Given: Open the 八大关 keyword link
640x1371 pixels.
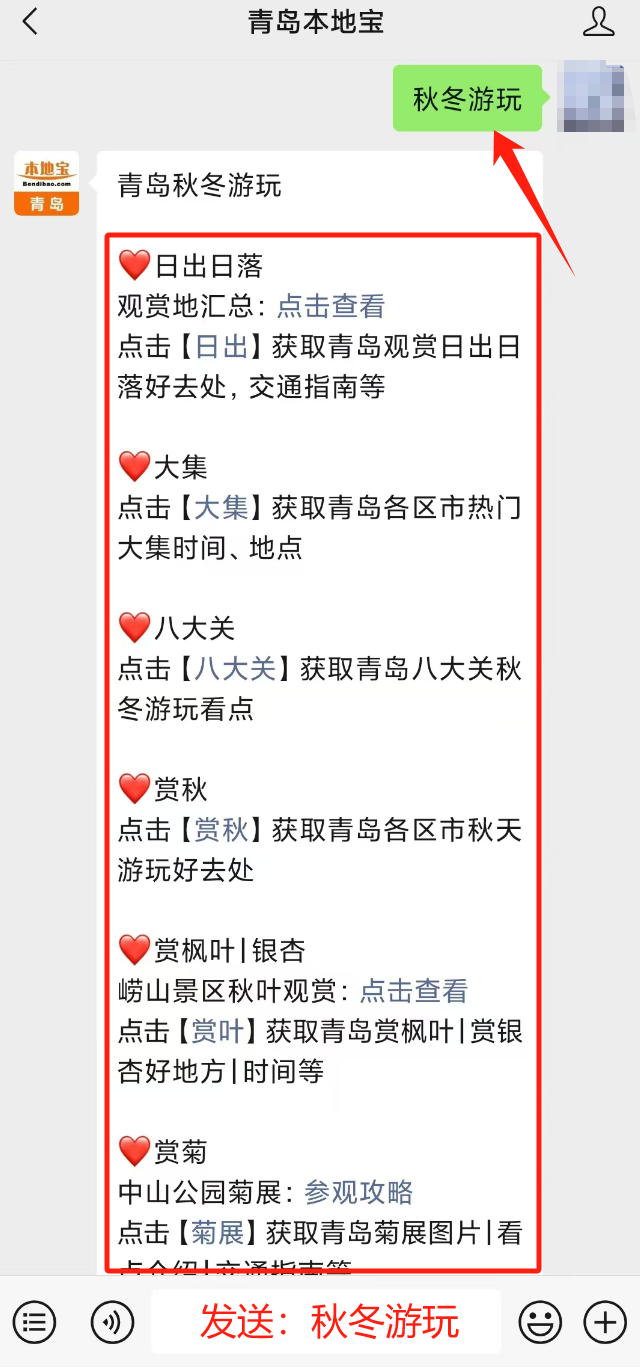Looking at the screenshot, I should click(235, 669).
